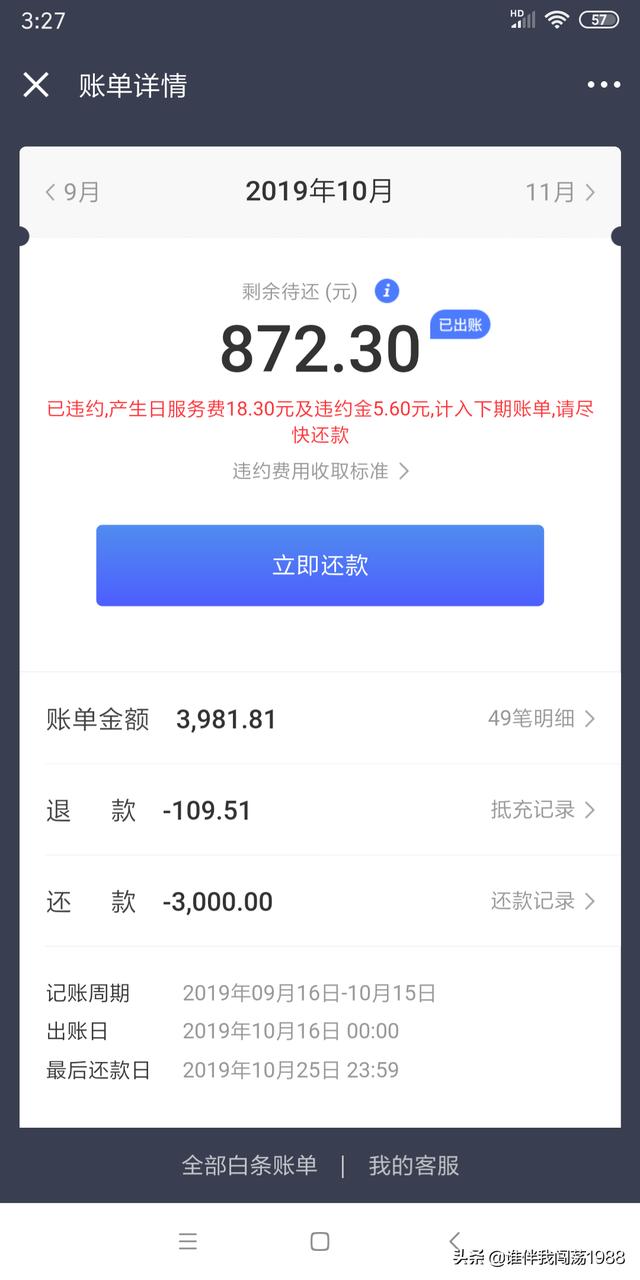
Task: Open 违约费用收取标准 details
Action: tap(320, 471)
